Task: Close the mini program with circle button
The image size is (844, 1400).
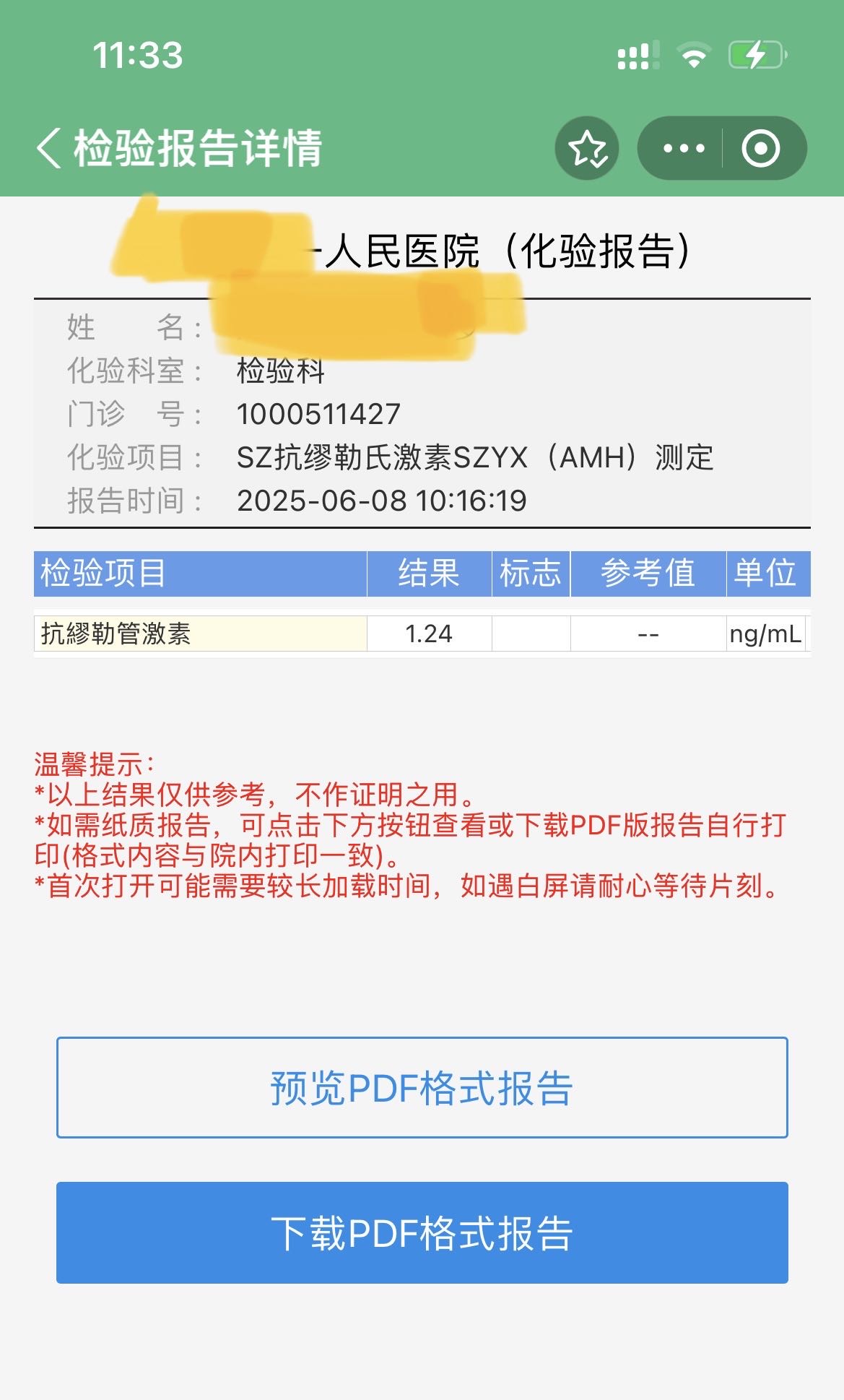Action: [761, 149]
